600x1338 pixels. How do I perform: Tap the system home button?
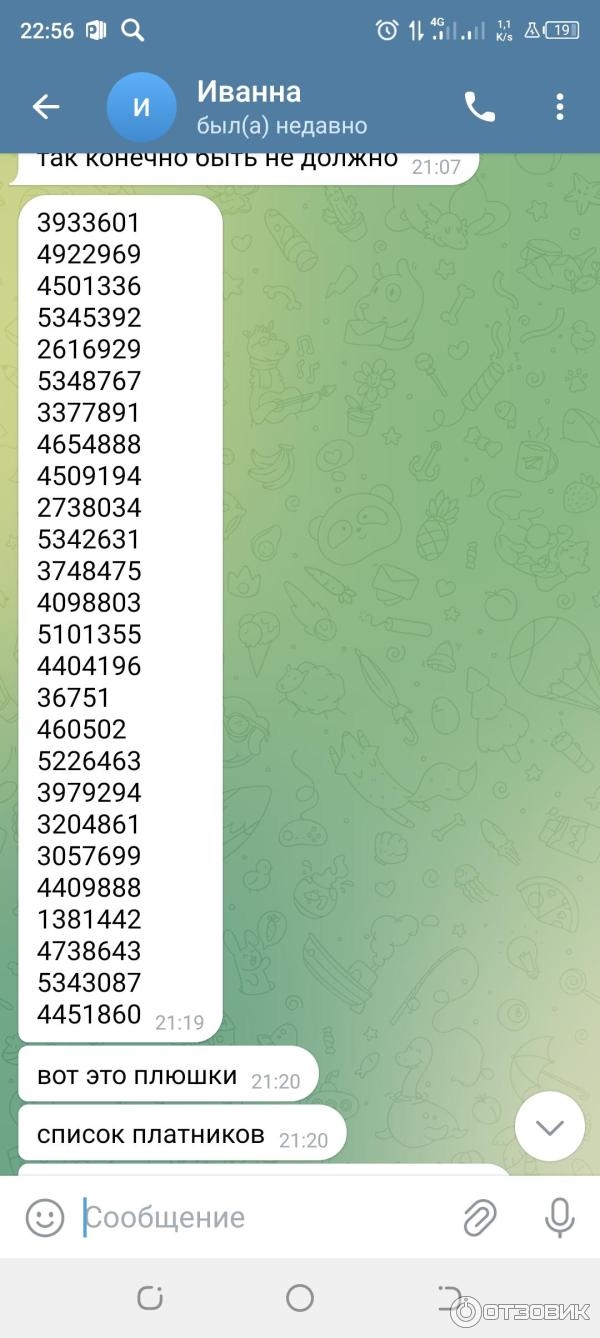[300, 1298]
